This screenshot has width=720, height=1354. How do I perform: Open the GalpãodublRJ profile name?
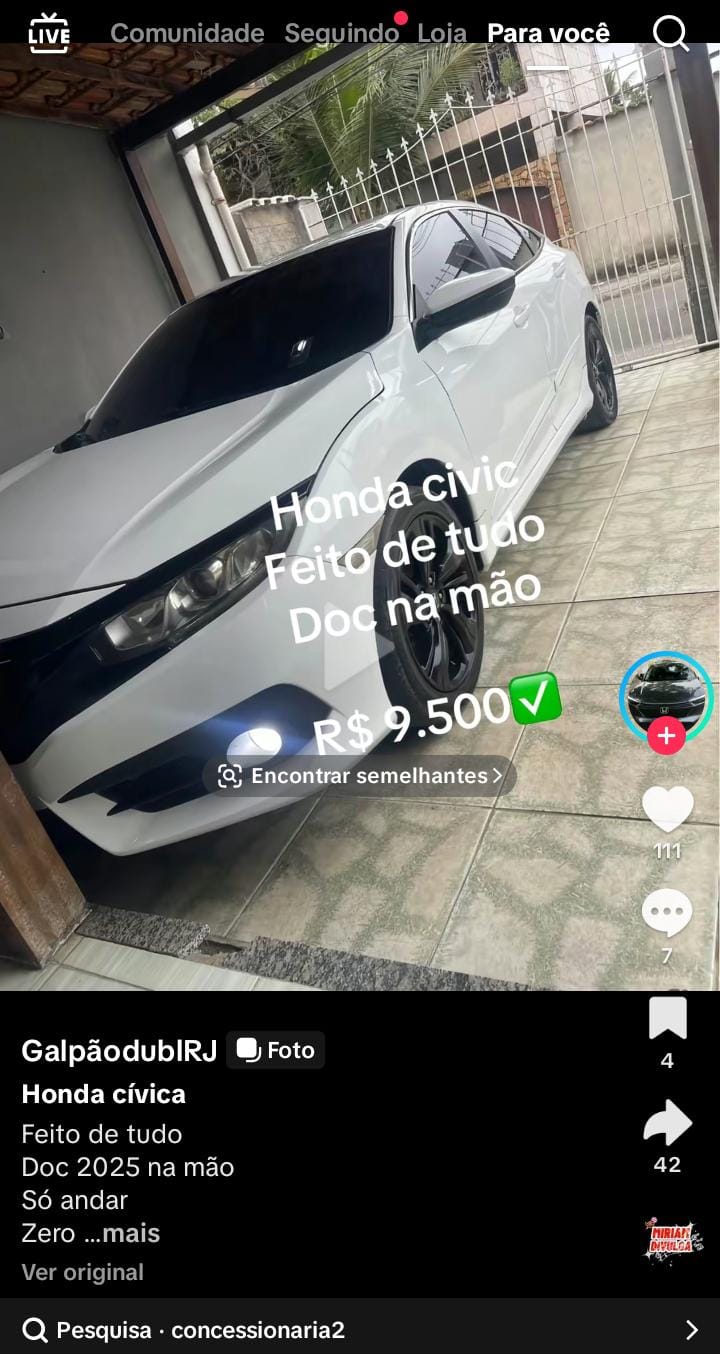tap(119, 1050)
